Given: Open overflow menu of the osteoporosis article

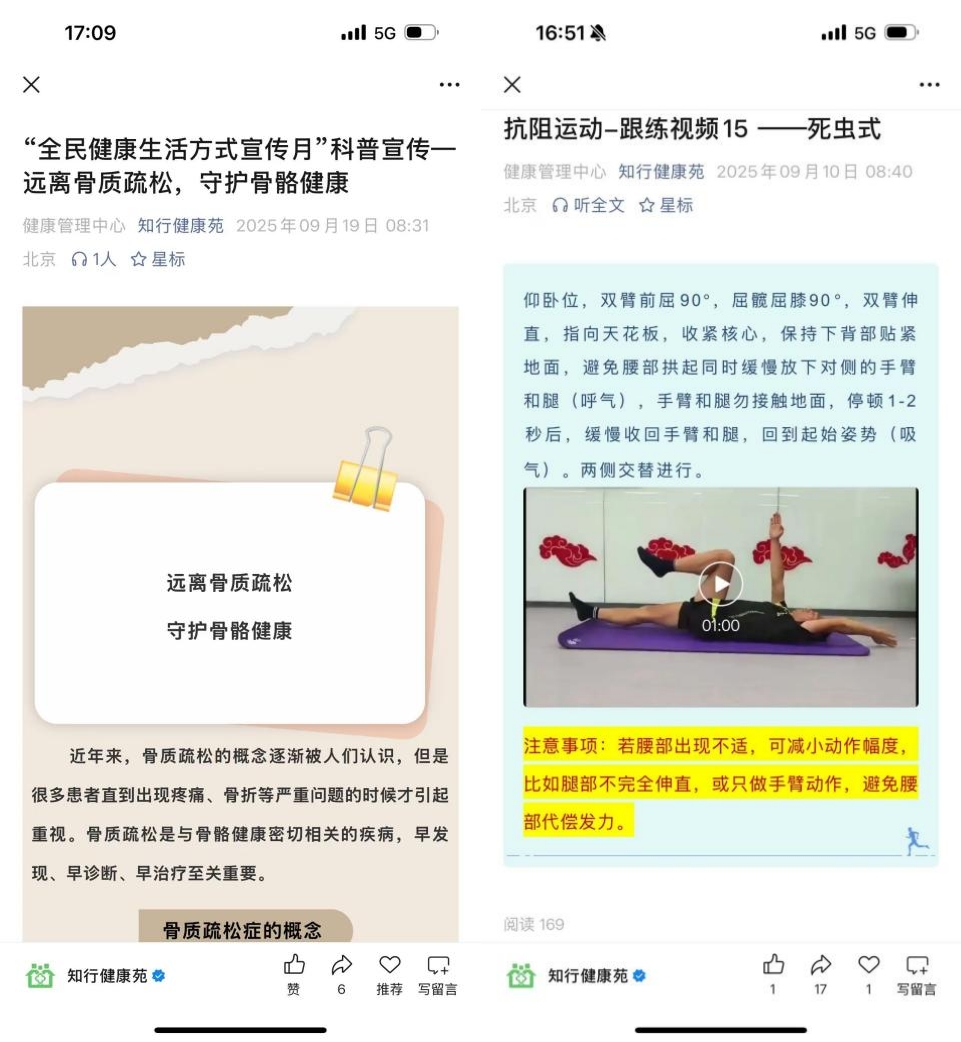Looking at the screenshot, I should click(x=449, y=85).
